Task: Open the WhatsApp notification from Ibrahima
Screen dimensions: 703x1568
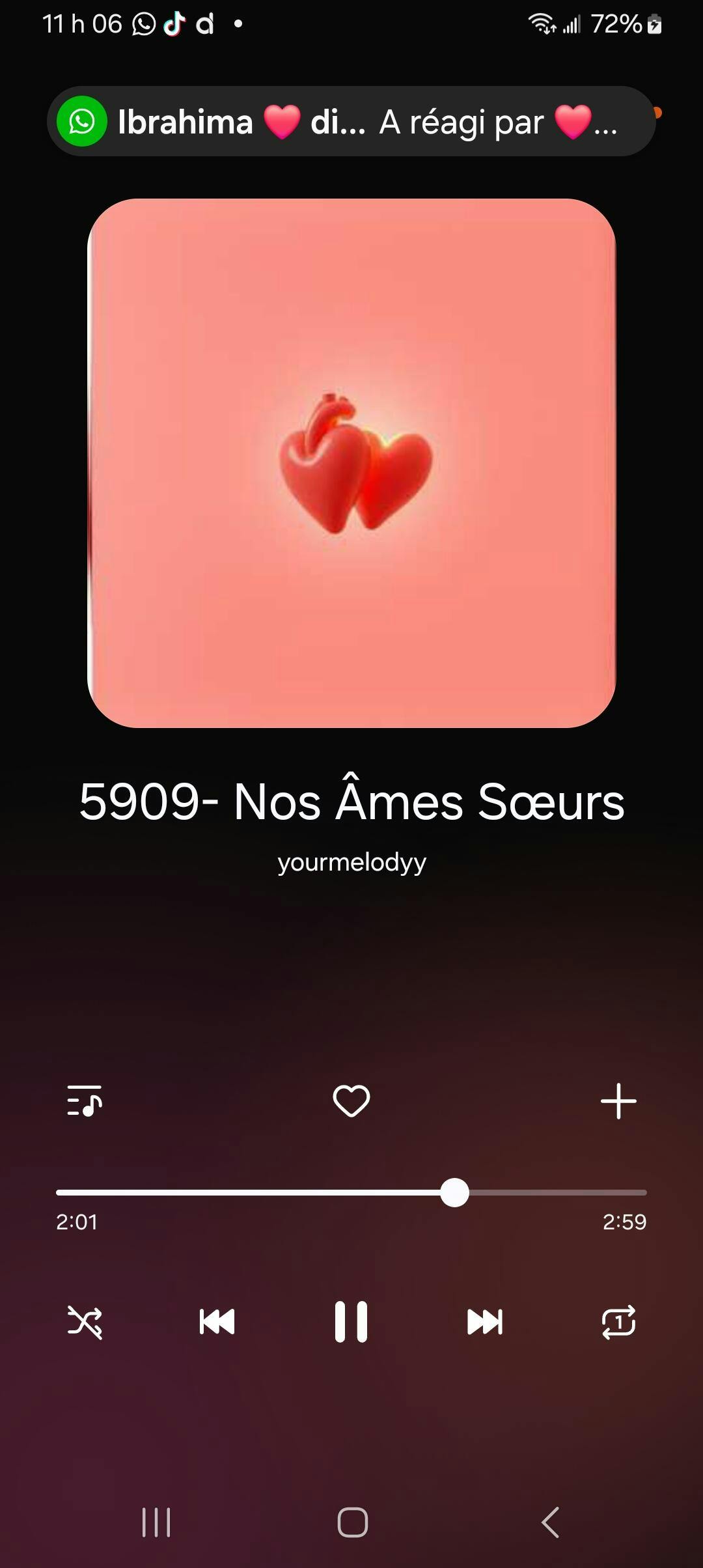Action: tap(351, 121)
